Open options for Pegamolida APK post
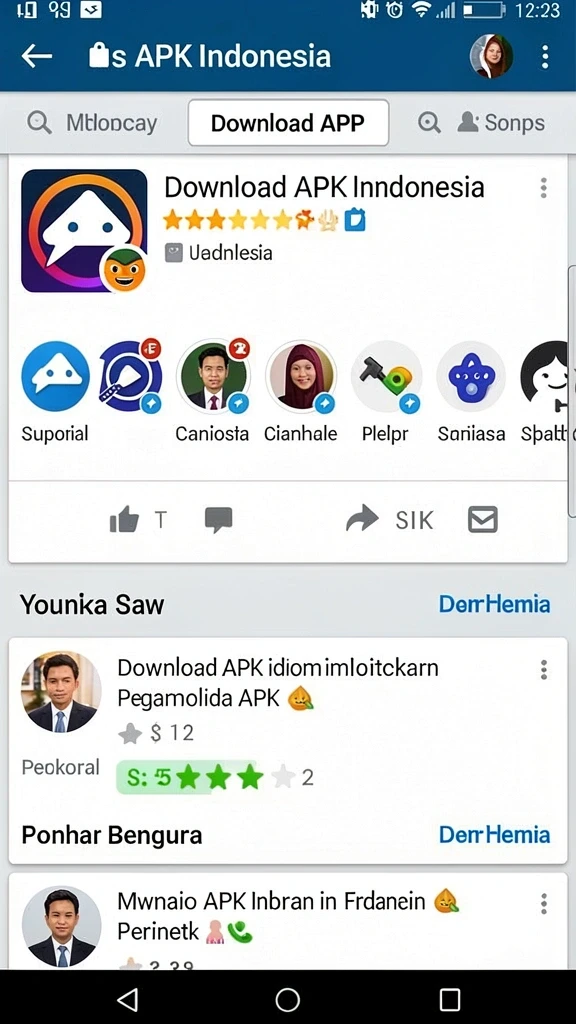576x1024 pixels. [x=543, y=669]
